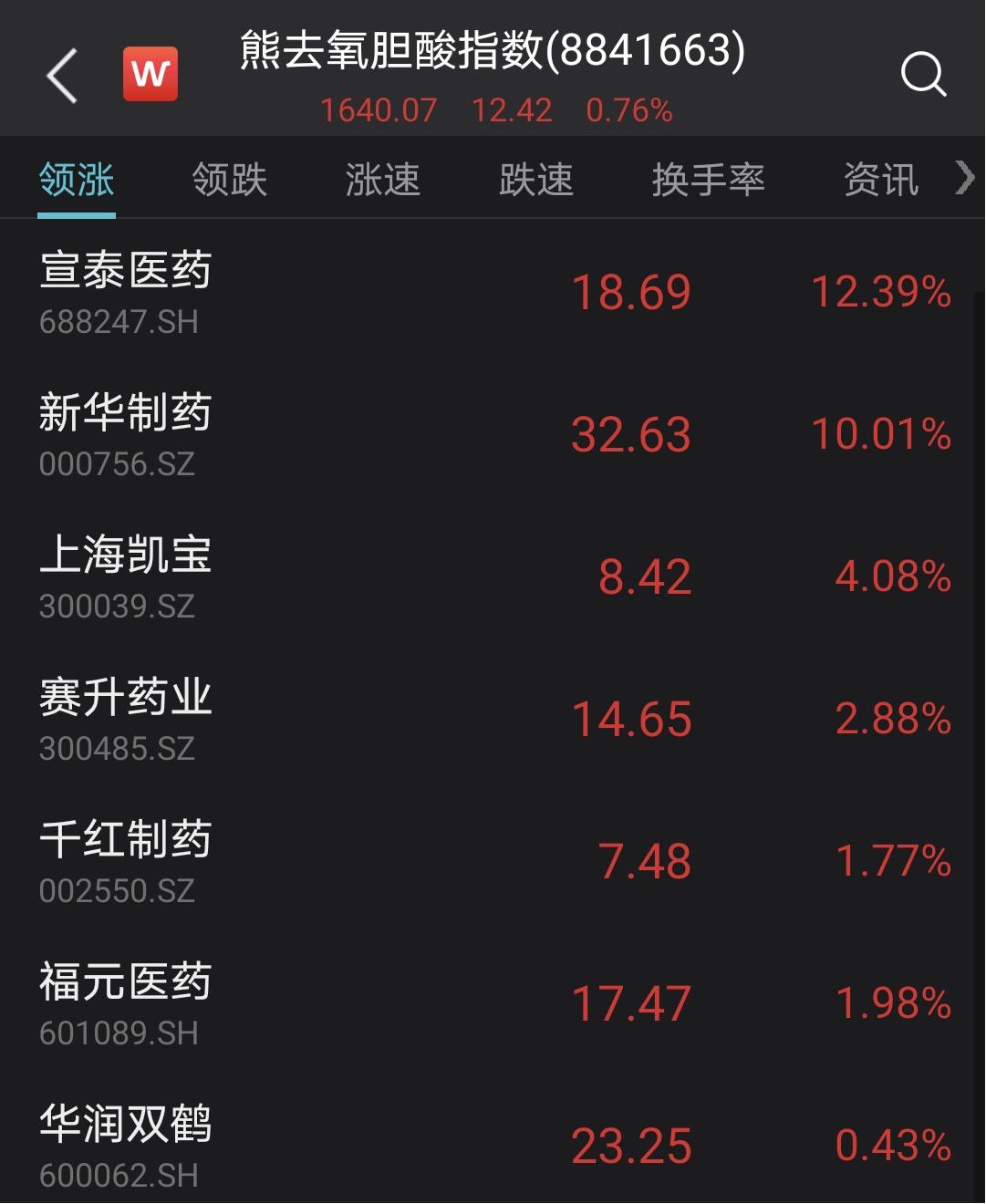
Task: Open the search magnifier icon
Action: pyautogui.click(x=923, y=75)
